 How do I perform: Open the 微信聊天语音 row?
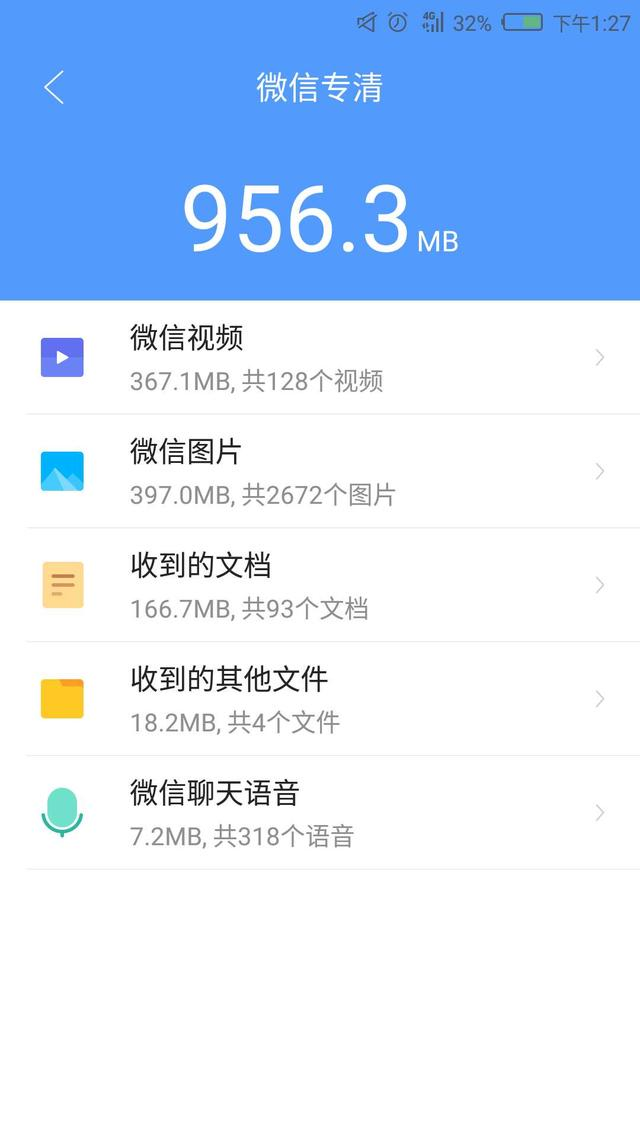(x=320, y=813)
